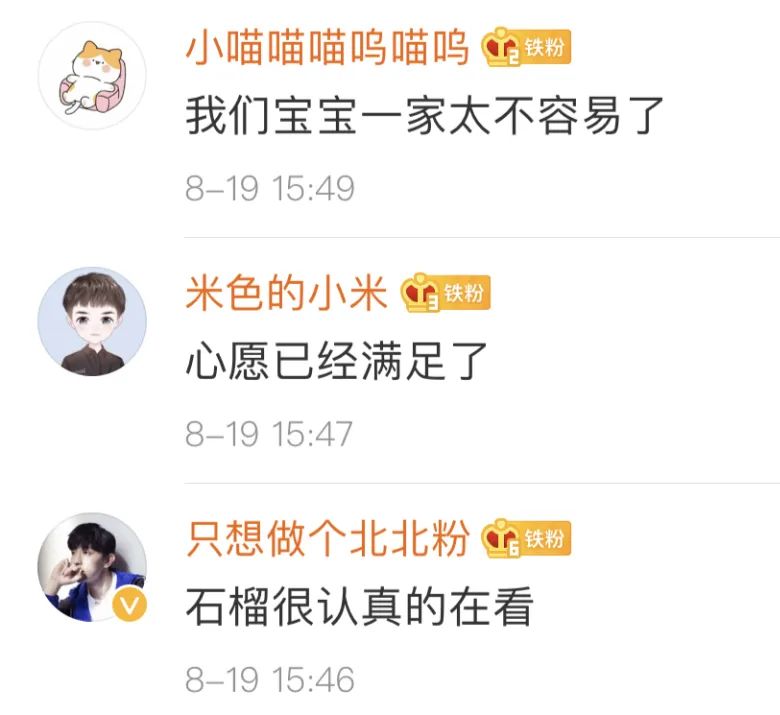
Task: Open the 铁粉 badge next to 米色的小米
Action: pyautogui.click(x=446, y=294)
